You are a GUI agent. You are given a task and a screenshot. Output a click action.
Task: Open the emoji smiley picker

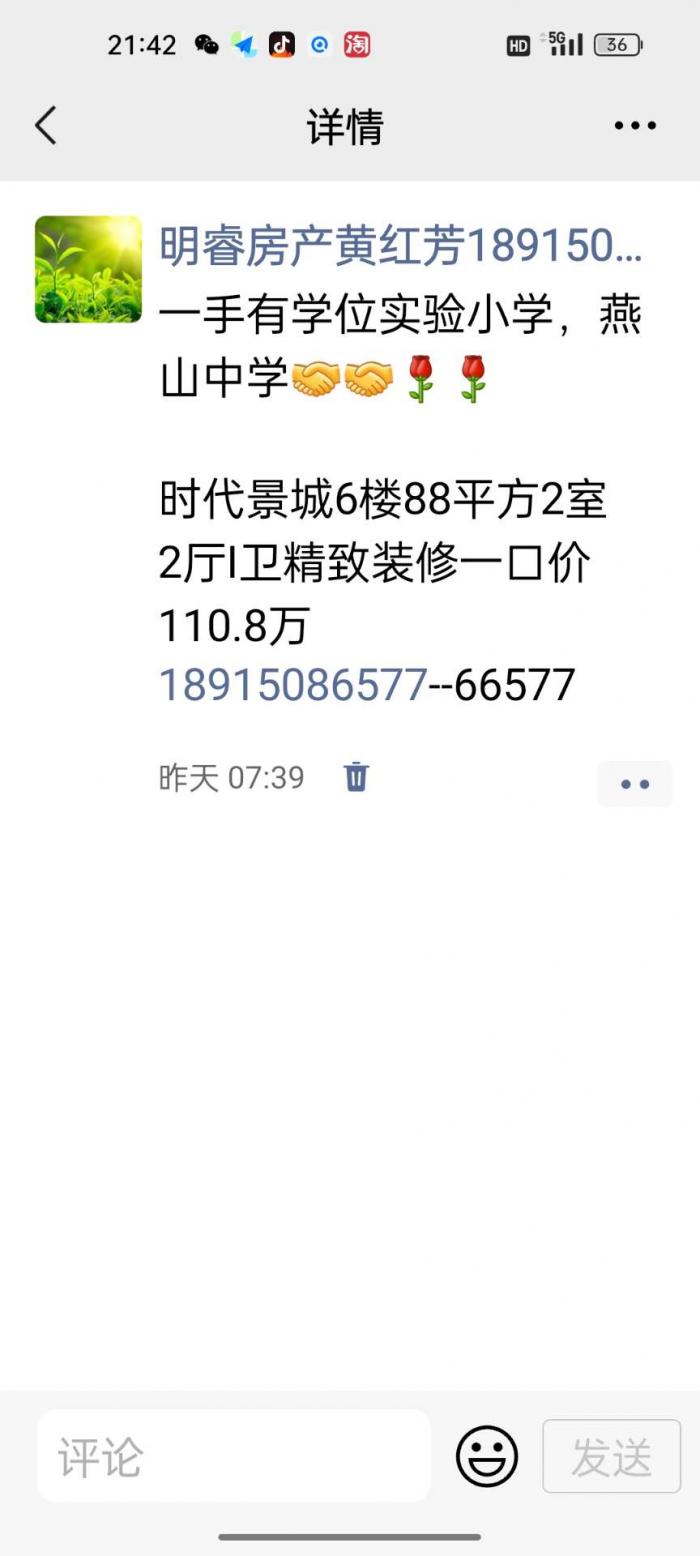tap(487, 1457)
